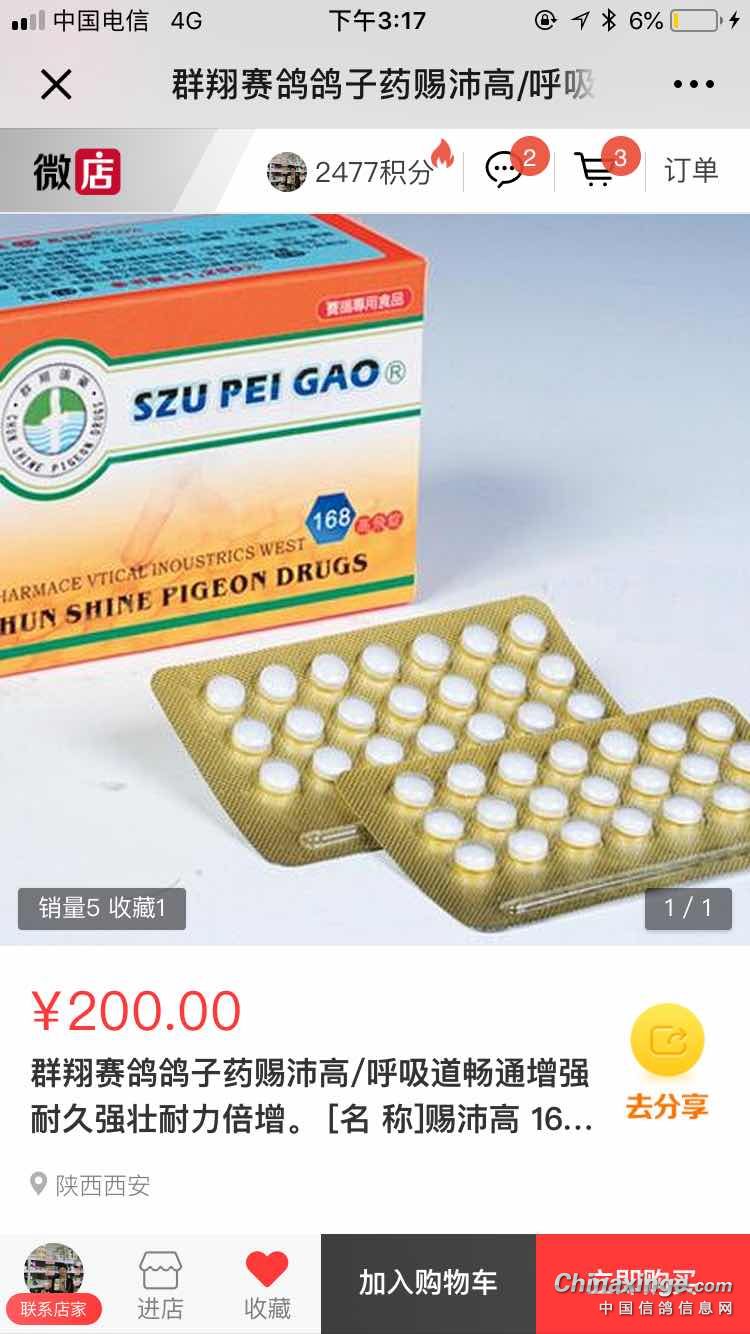Enter the shop via 进店
This screenshot has width=750, height=1334.
[x=160, y=1284]
